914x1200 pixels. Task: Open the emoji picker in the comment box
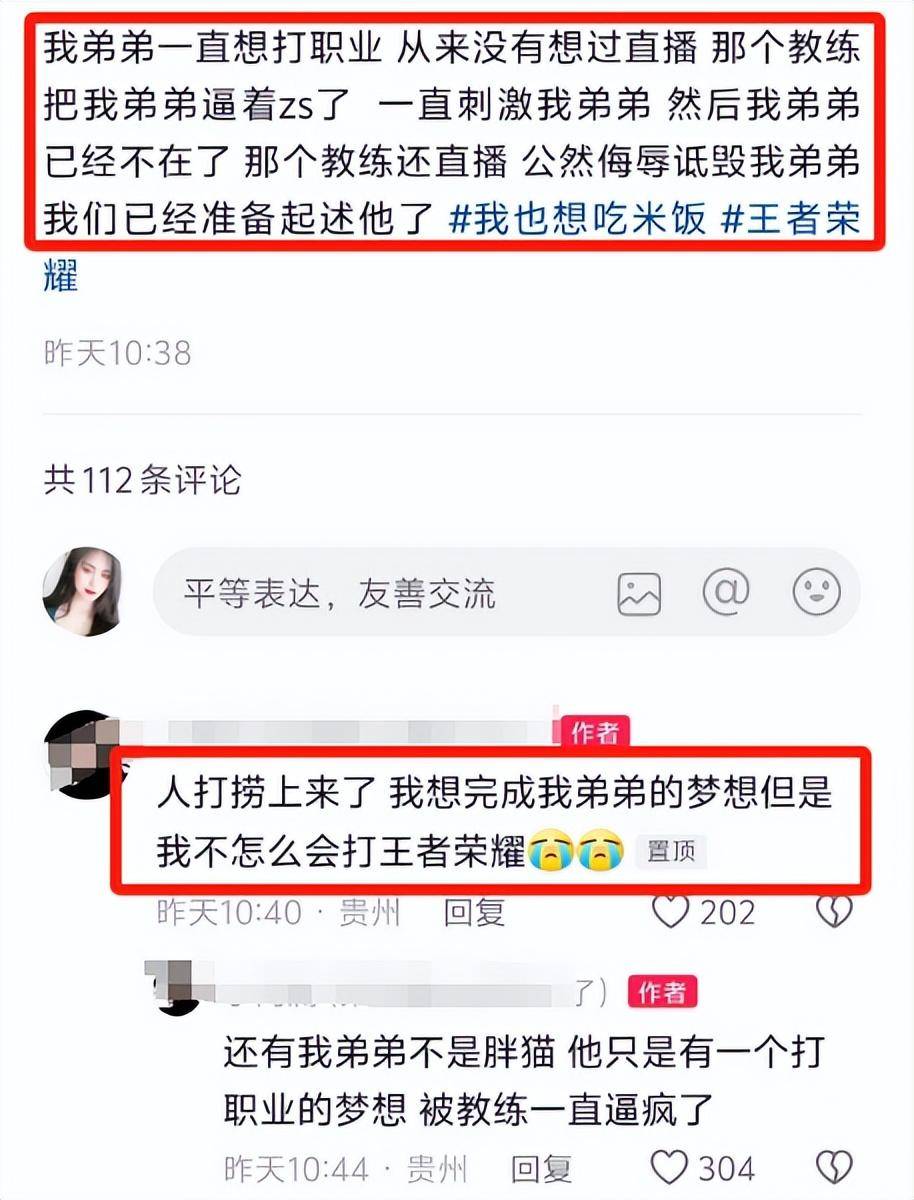pyautogui.click(x=816, y=594)
